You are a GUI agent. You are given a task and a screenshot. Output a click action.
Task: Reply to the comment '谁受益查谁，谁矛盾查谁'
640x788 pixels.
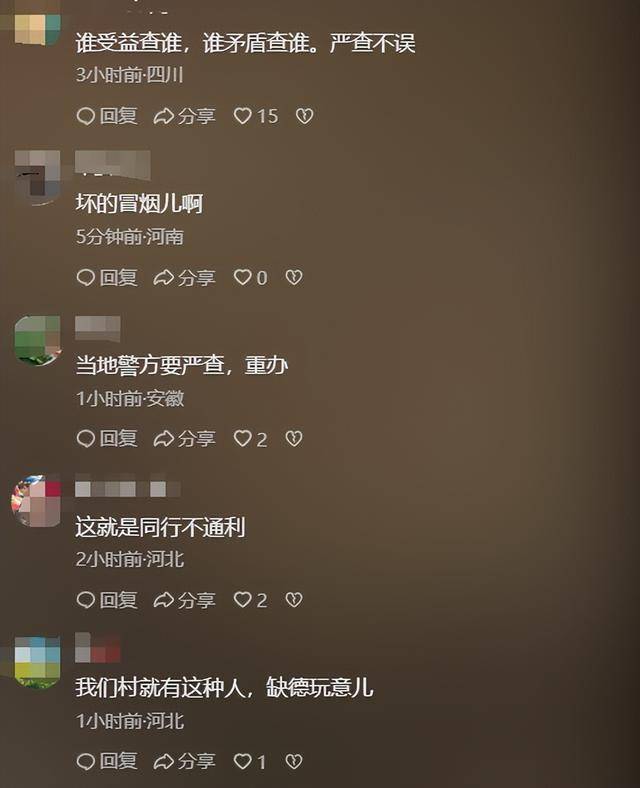(x=106, y=116)
